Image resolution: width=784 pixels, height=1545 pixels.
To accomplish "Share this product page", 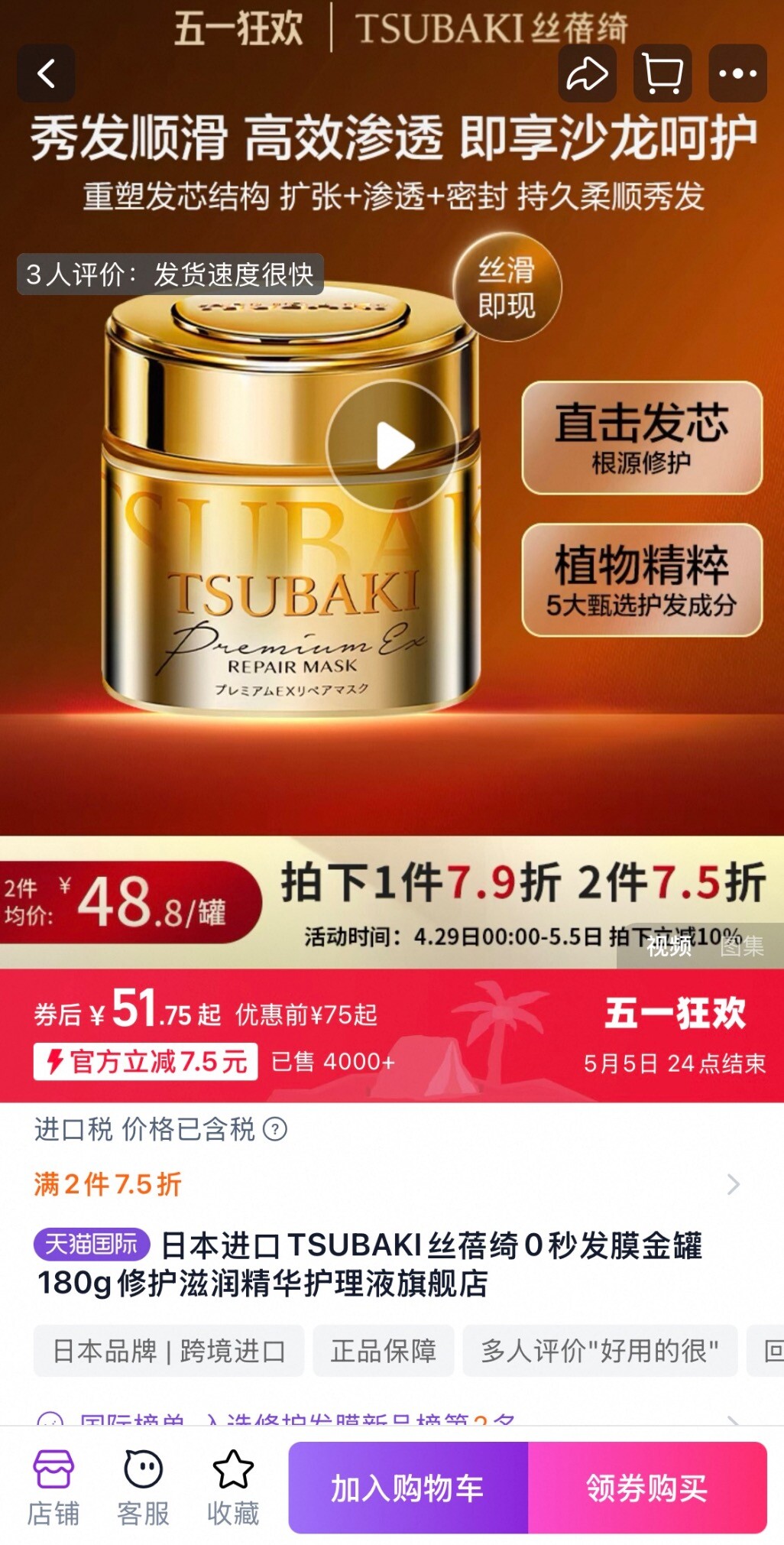I will 587,73.
